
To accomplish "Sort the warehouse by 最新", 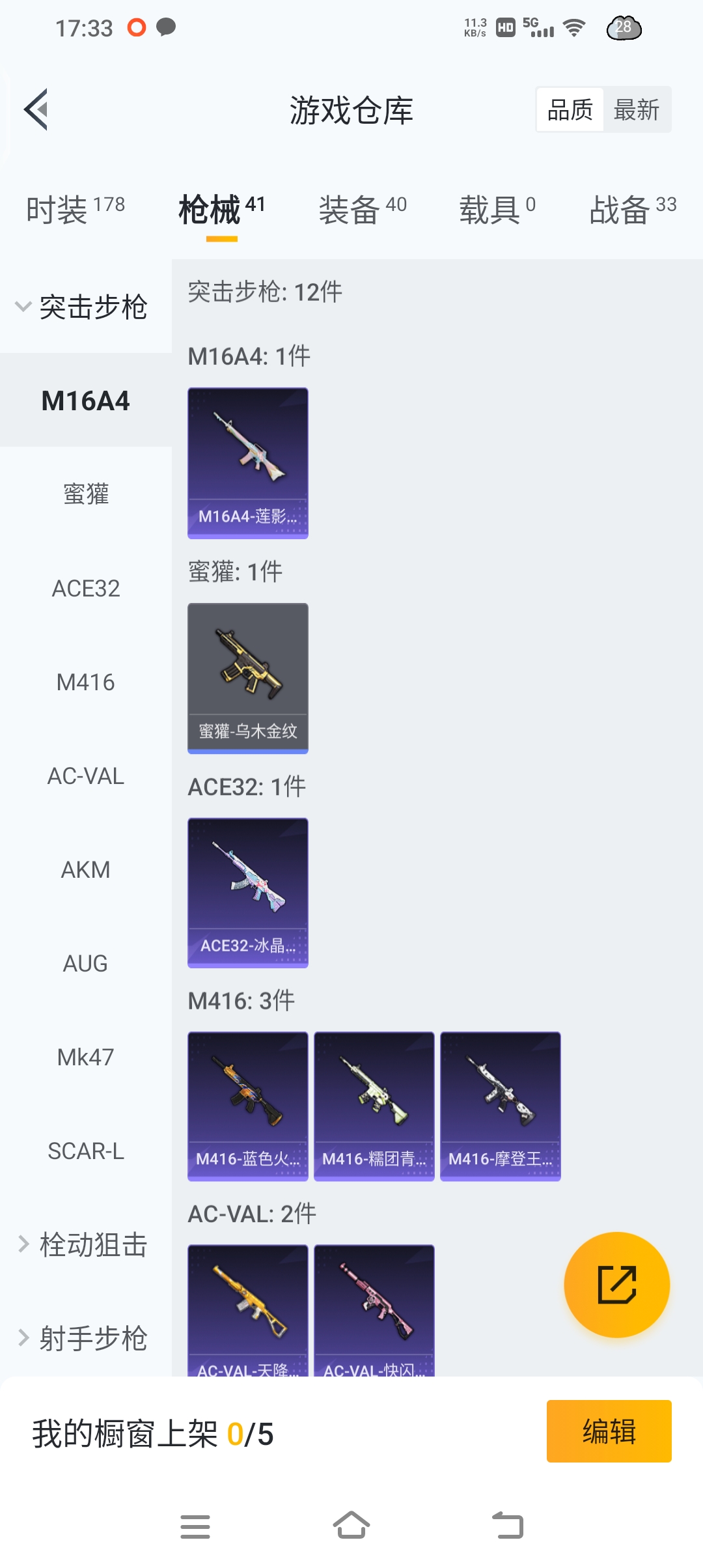I will 636,110.
